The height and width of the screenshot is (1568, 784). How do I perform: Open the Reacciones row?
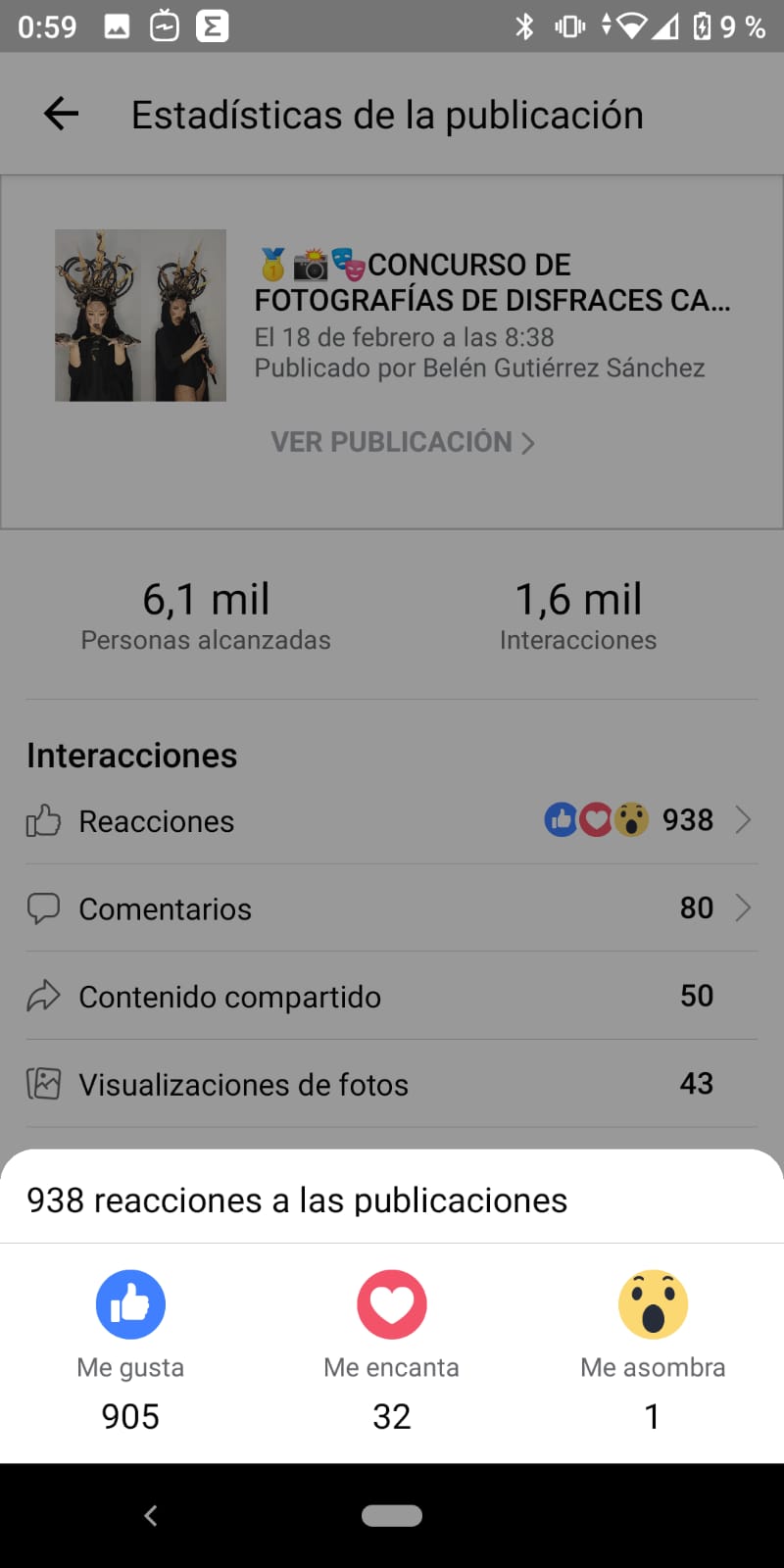click(392, 820)
